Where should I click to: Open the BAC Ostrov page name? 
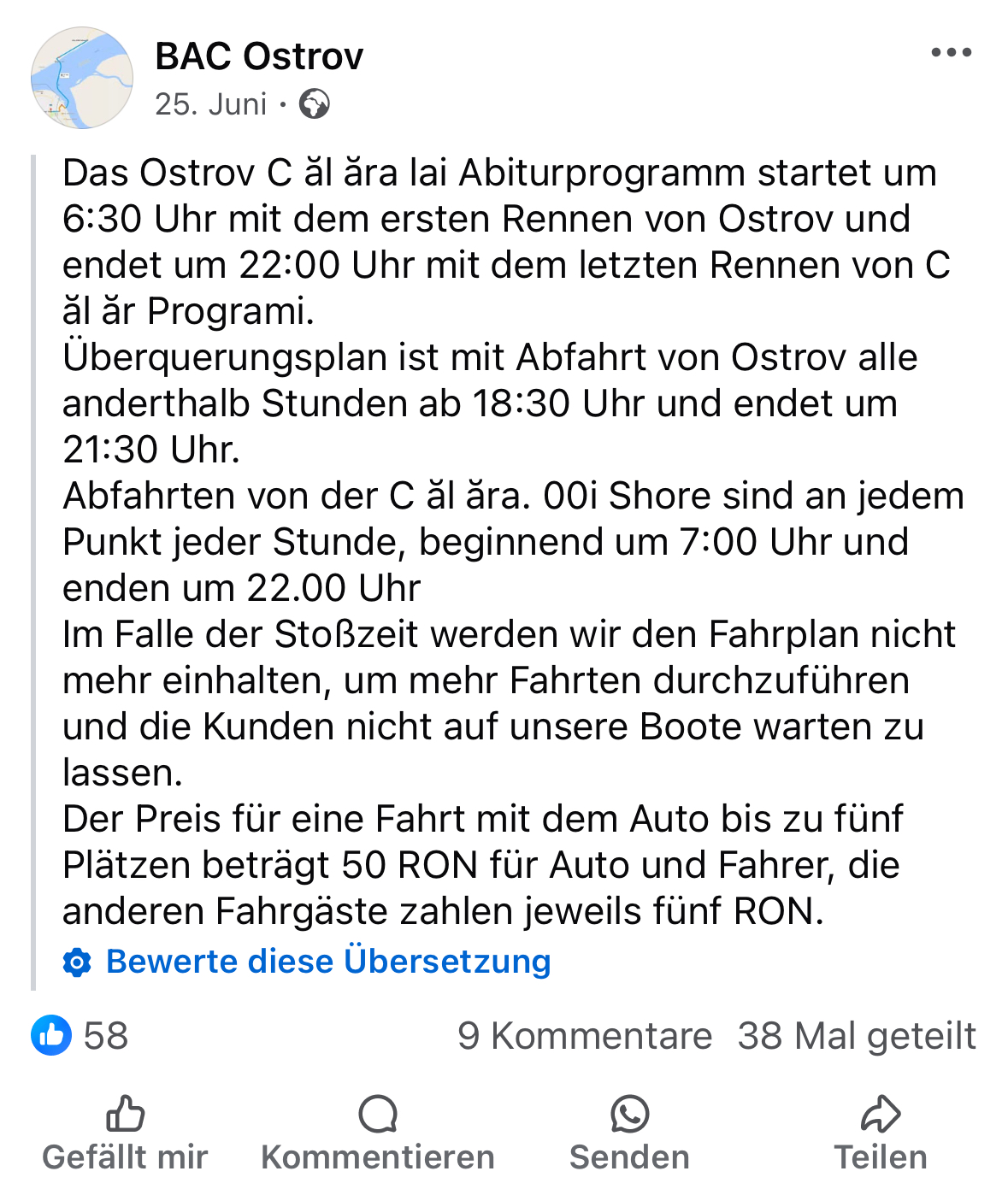[259, 56]
